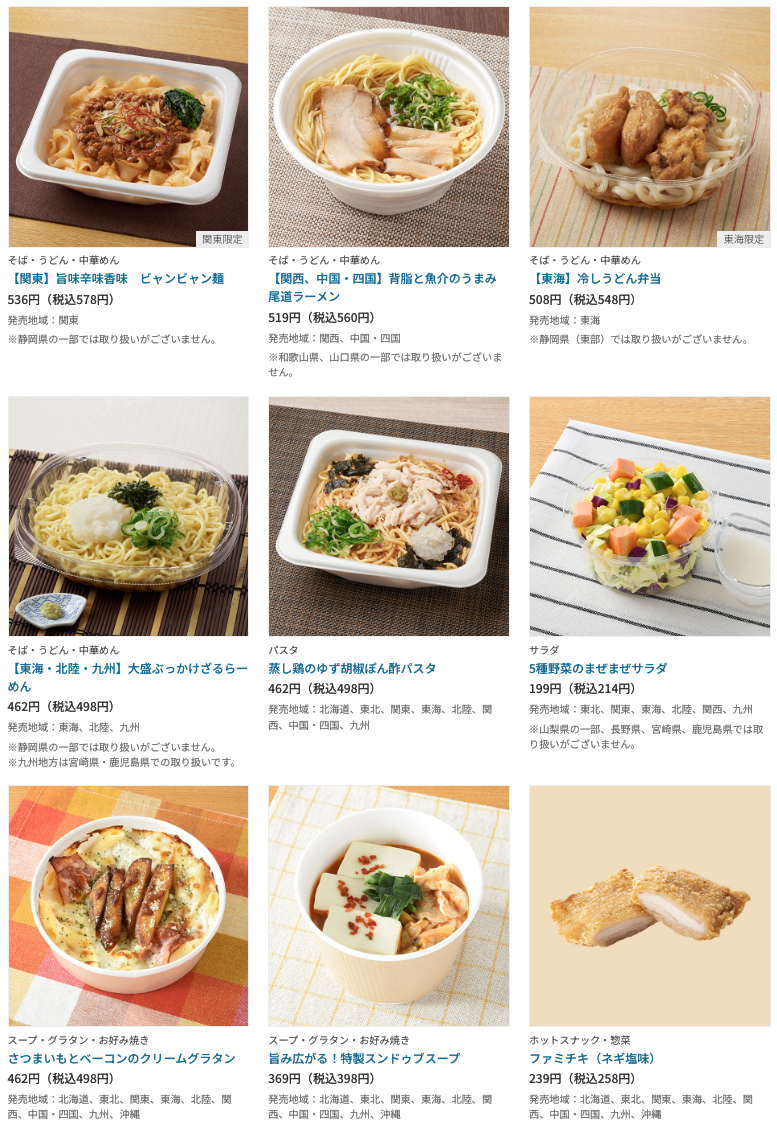Tap the 旨味辛味香味 ビャンビャン麺 title link
Screen dimensions: 777x1126
(116, 279)
